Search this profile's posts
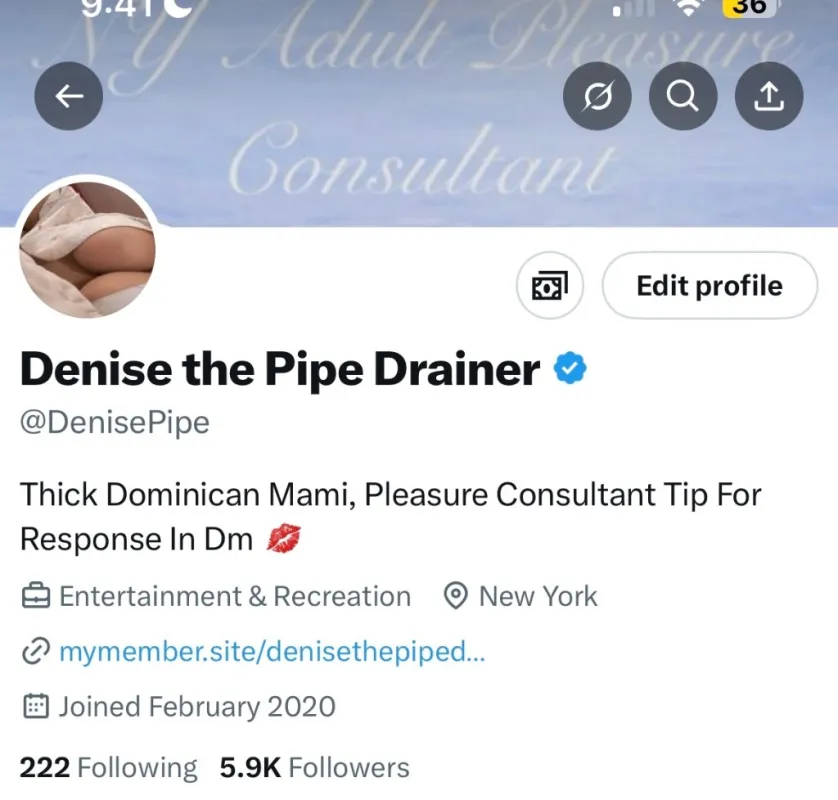 [683, 96]
